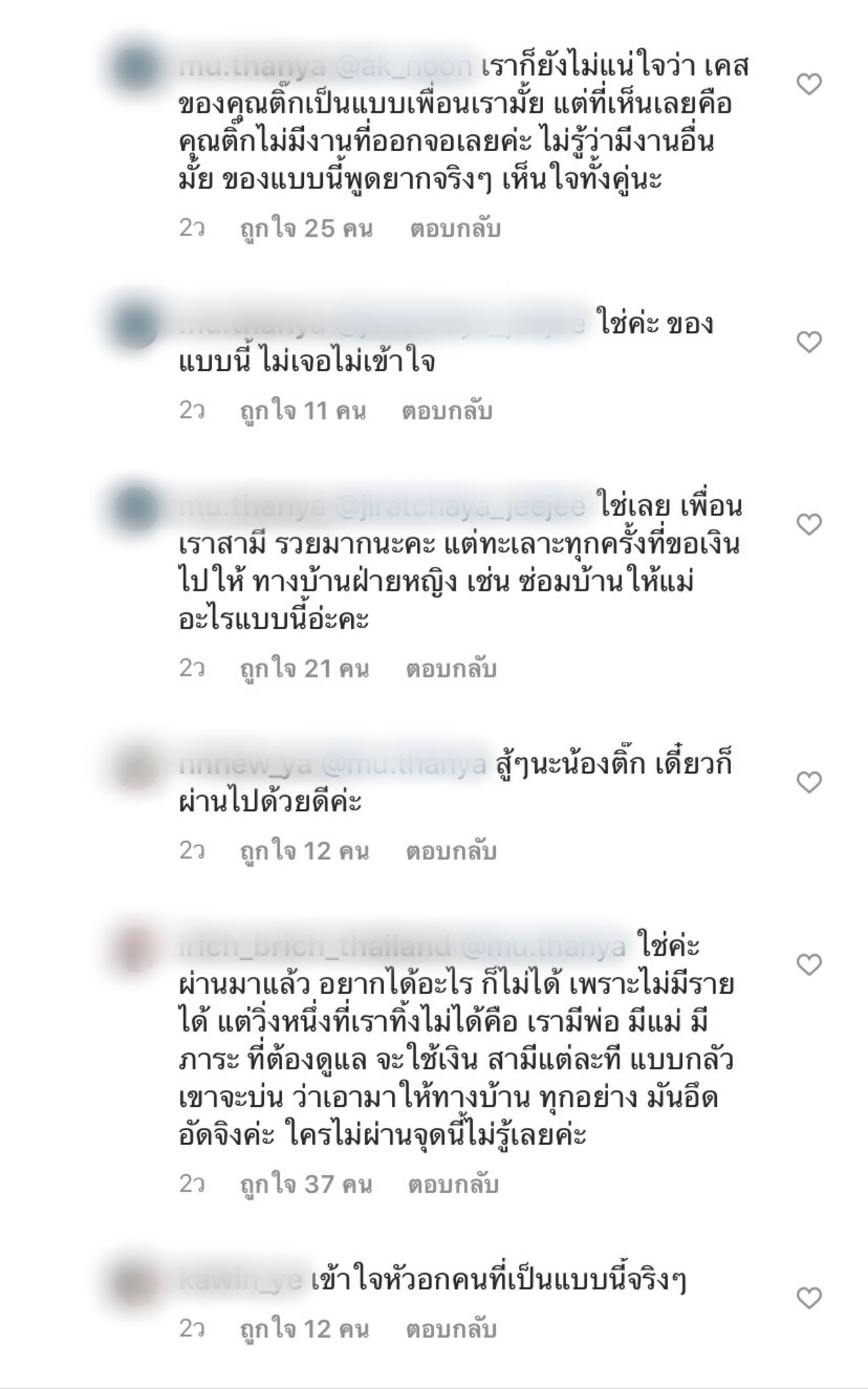Like the comment 'เข้าใจหัวอกคนที่เป็นแบบนี้จริงๆ'
Screen dimensions: 868x1389
tap(808, 1297)
